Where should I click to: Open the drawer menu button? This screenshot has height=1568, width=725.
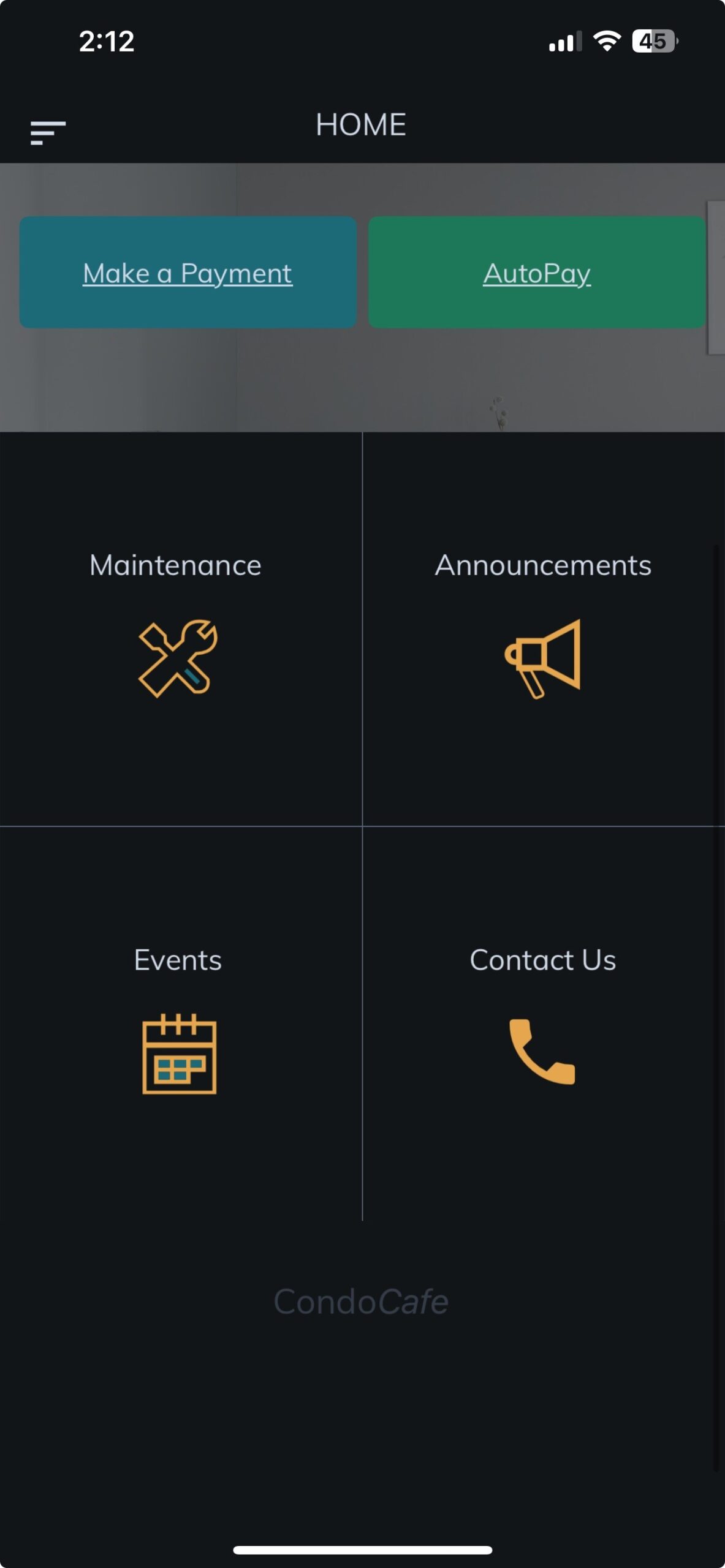tap(48, 132)
